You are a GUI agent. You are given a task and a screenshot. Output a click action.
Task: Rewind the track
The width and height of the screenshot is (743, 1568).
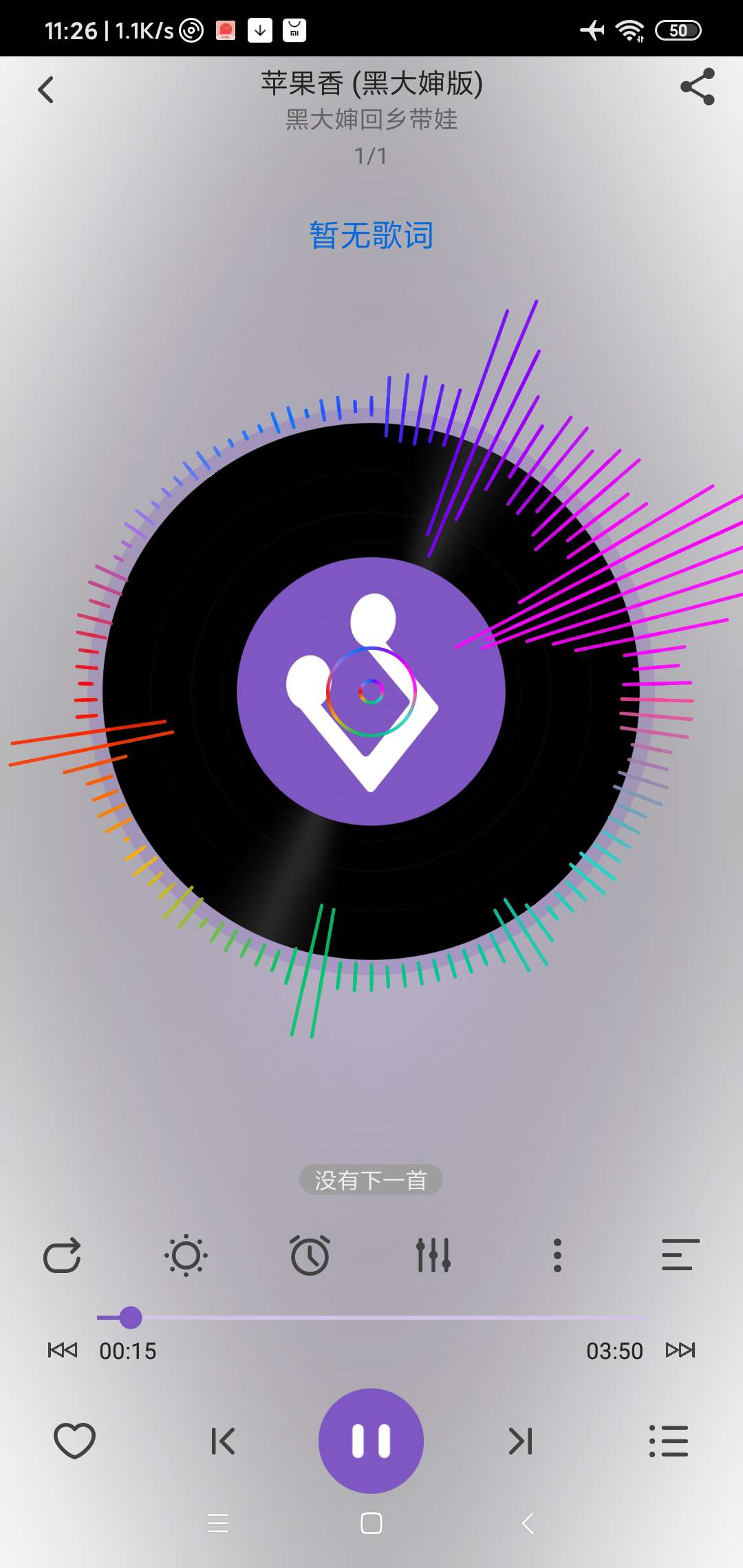(x=63, y=1350)
